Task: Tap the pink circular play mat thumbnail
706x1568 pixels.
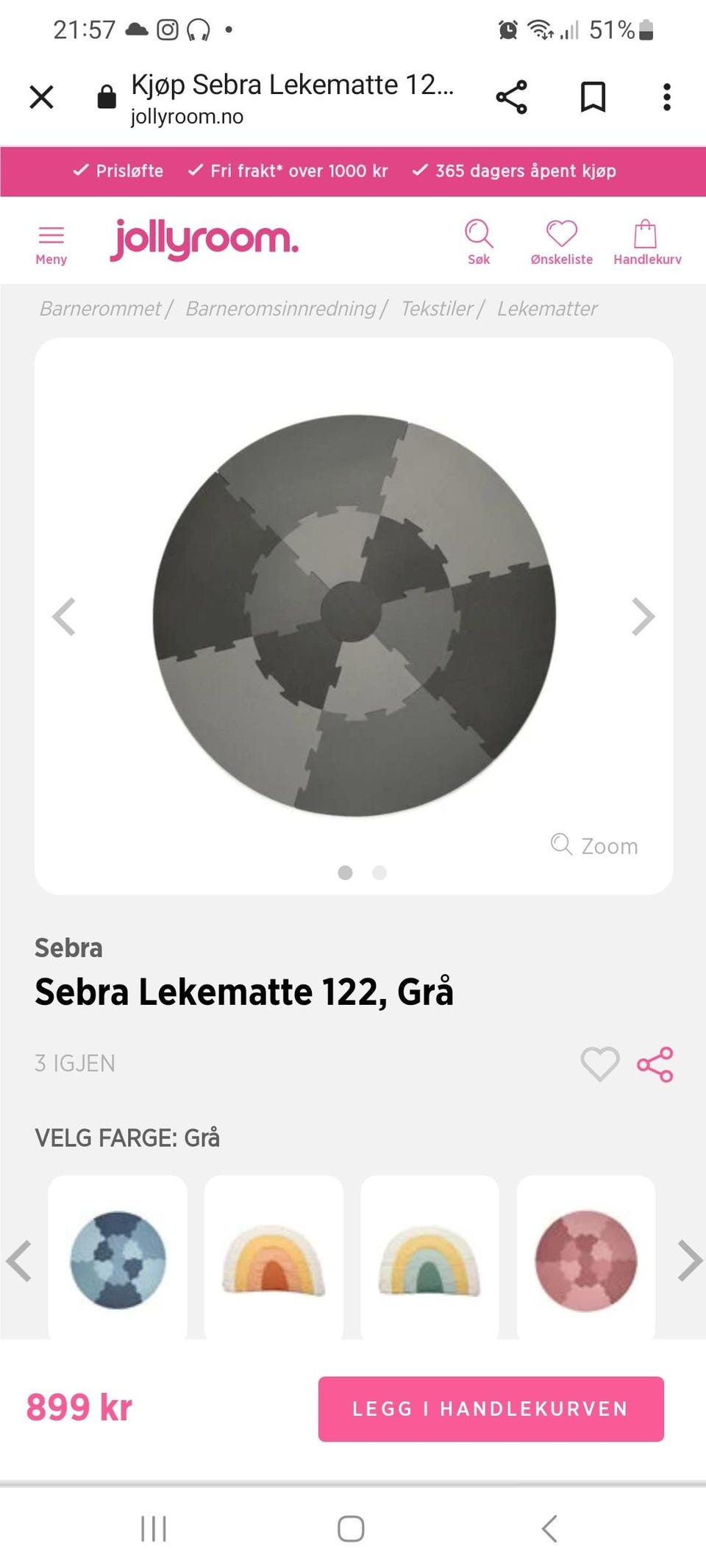Action: [x=585, y=1260]
